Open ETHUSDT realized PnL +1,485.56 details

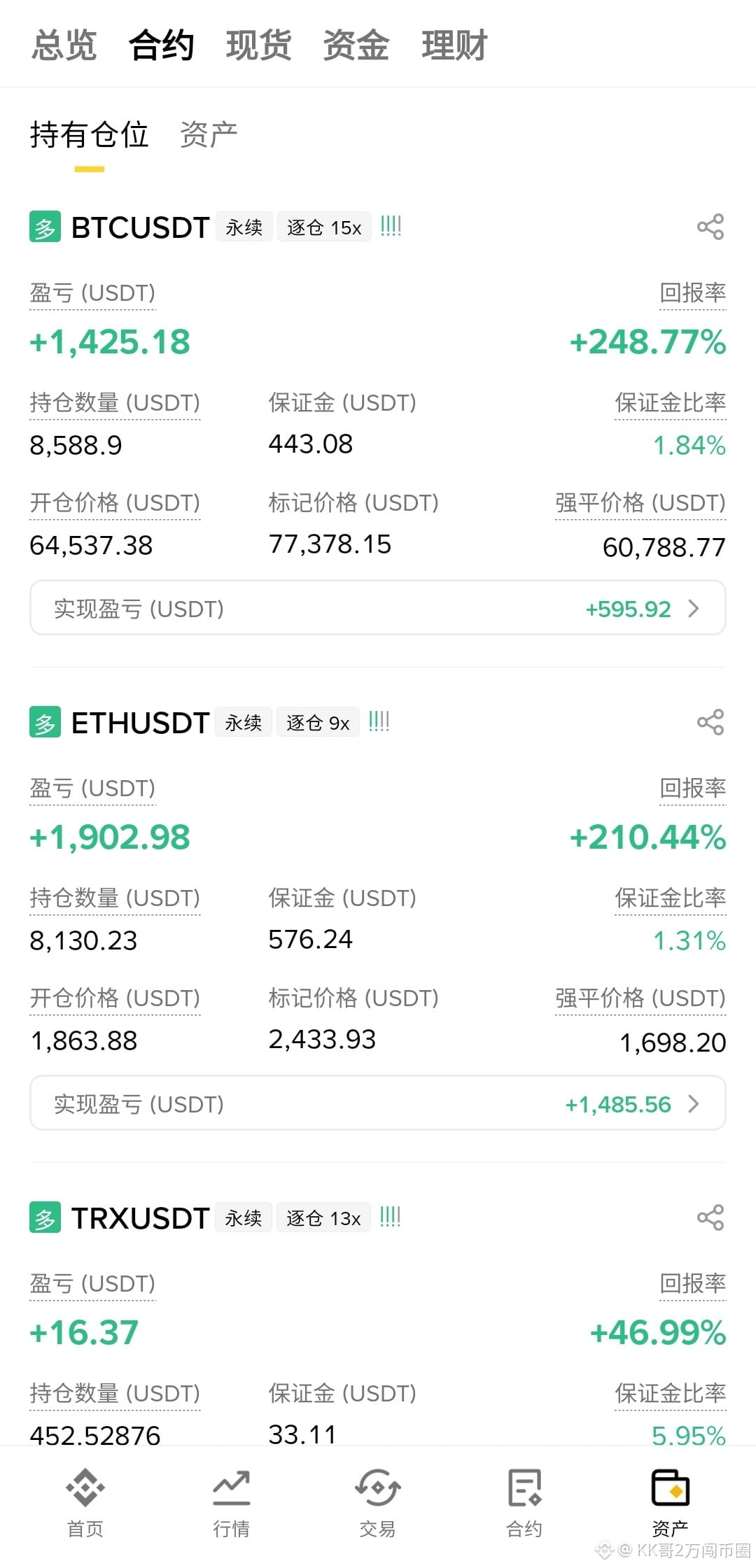[377, 1103]
